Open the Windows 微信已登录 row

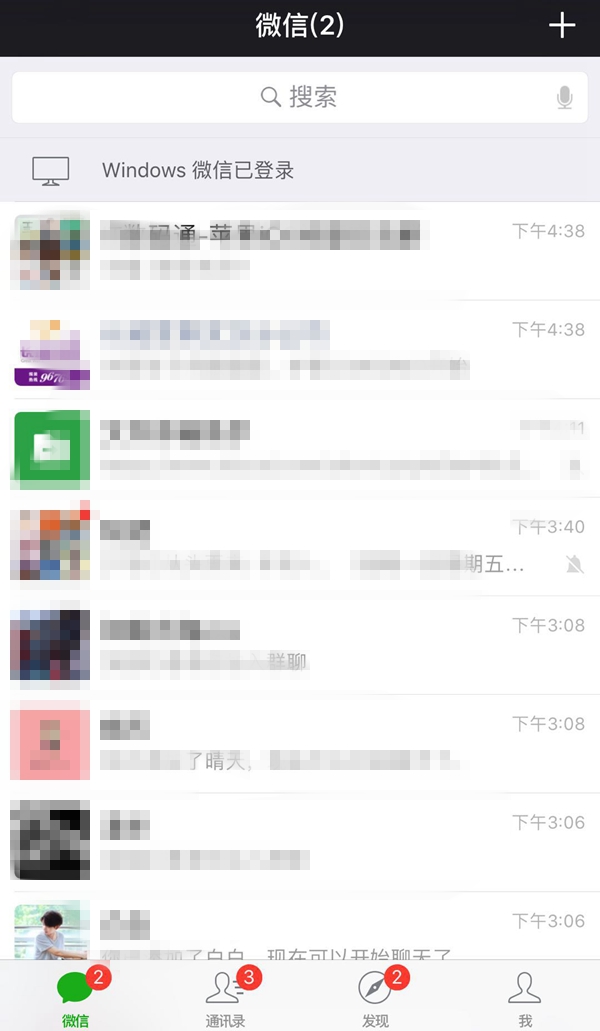tap(299, 170)
